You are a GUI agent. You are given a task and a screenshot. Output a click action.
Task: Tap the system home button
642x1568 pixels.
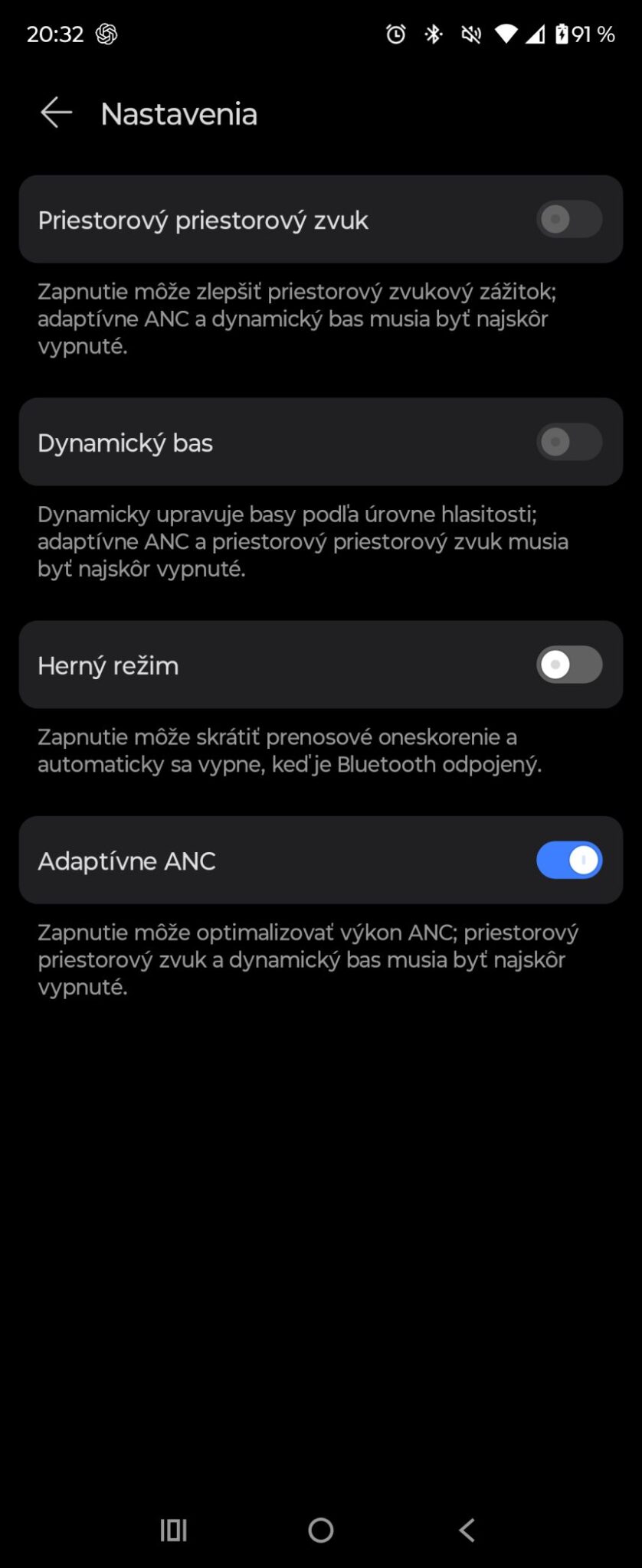321,1530
